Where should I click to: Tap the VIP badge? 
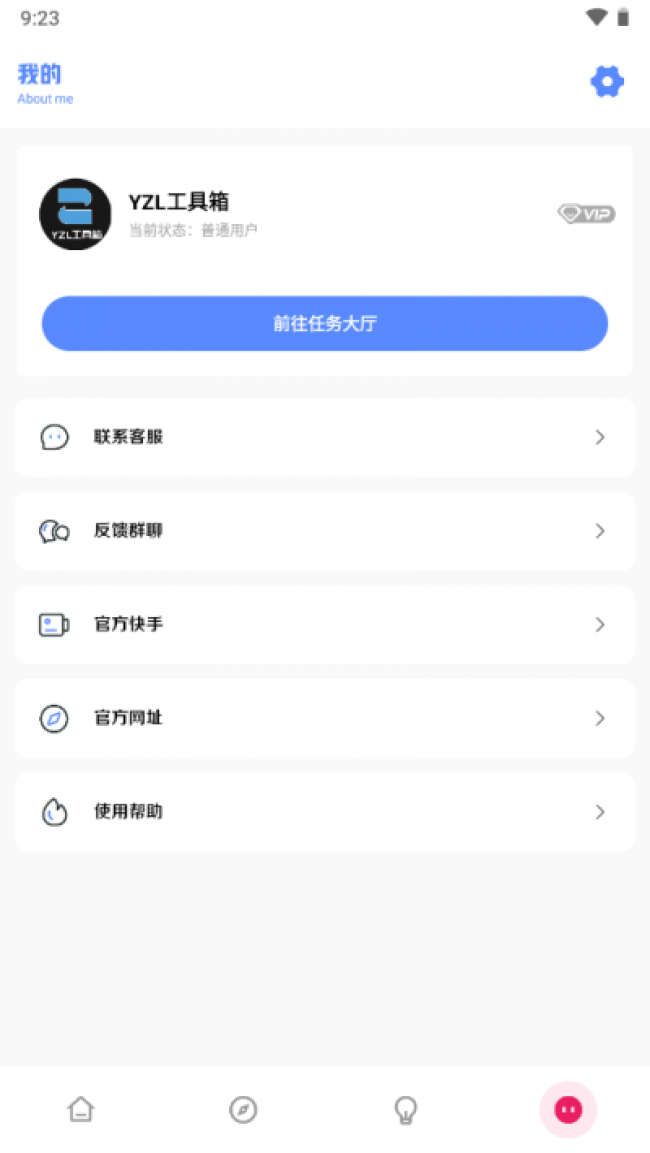(x=586, y=214)
